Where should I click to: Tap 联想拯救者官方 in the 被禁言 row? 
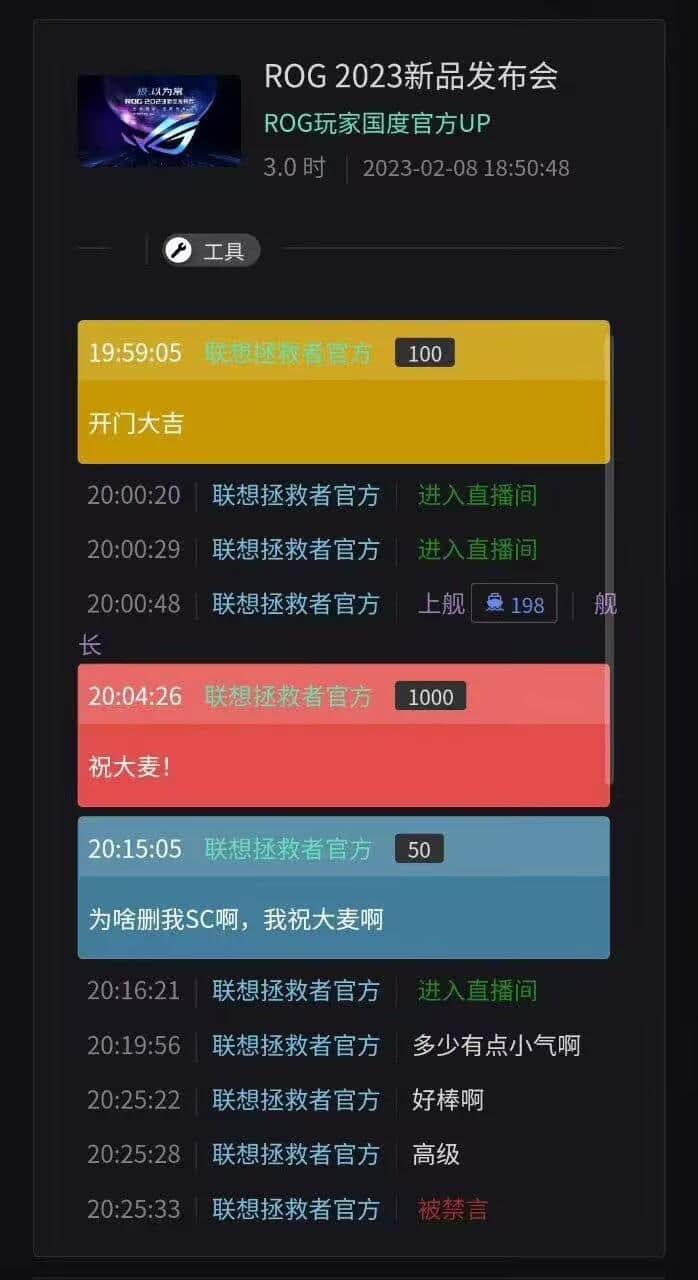(296, 1209)
